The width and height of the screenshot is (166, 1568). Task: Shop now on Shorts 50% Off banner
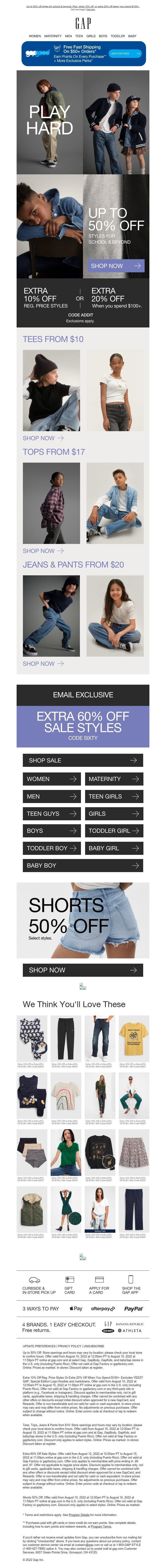[83, 970]
